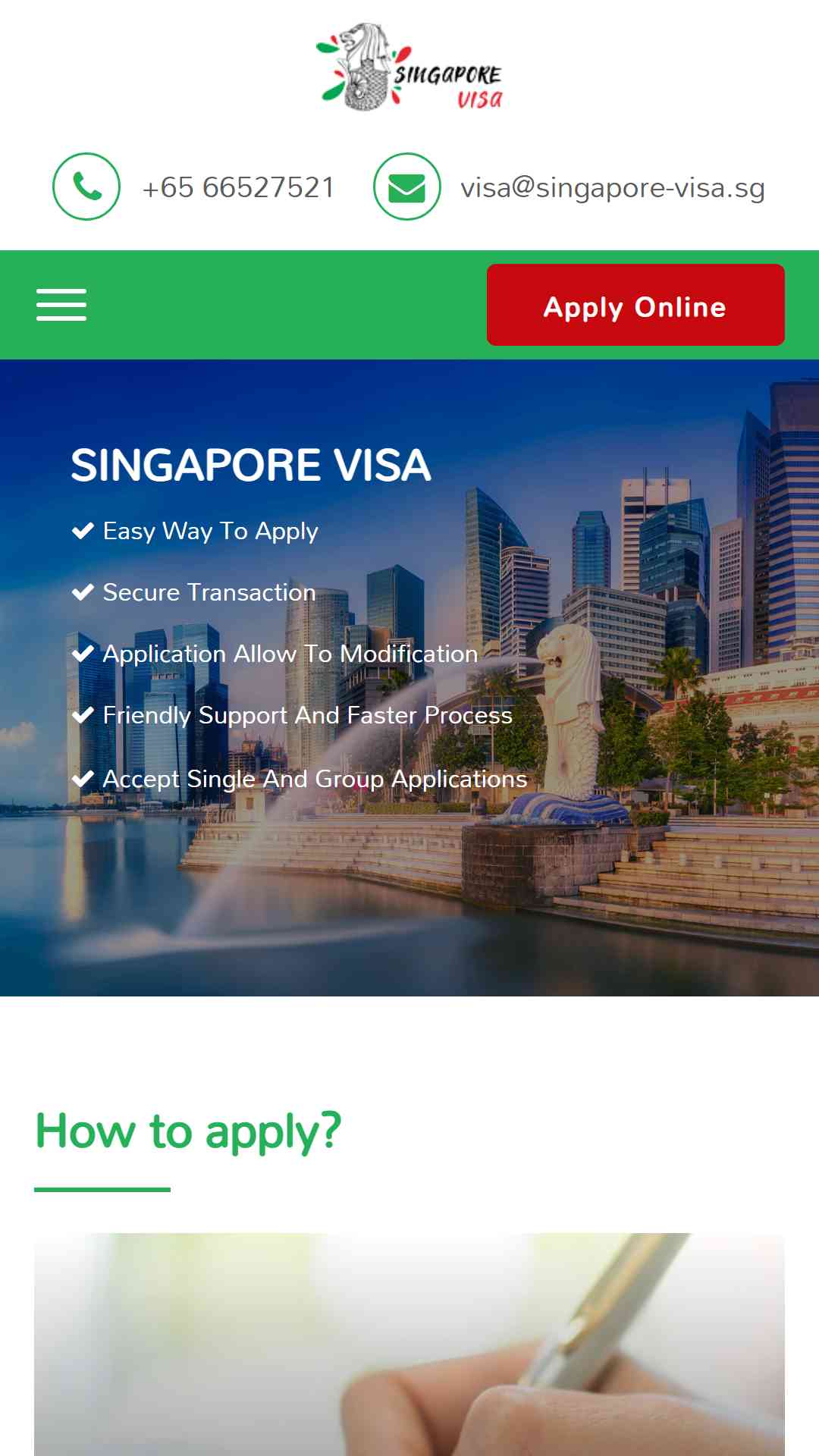Tap the Apply Online button

(635, 305)
